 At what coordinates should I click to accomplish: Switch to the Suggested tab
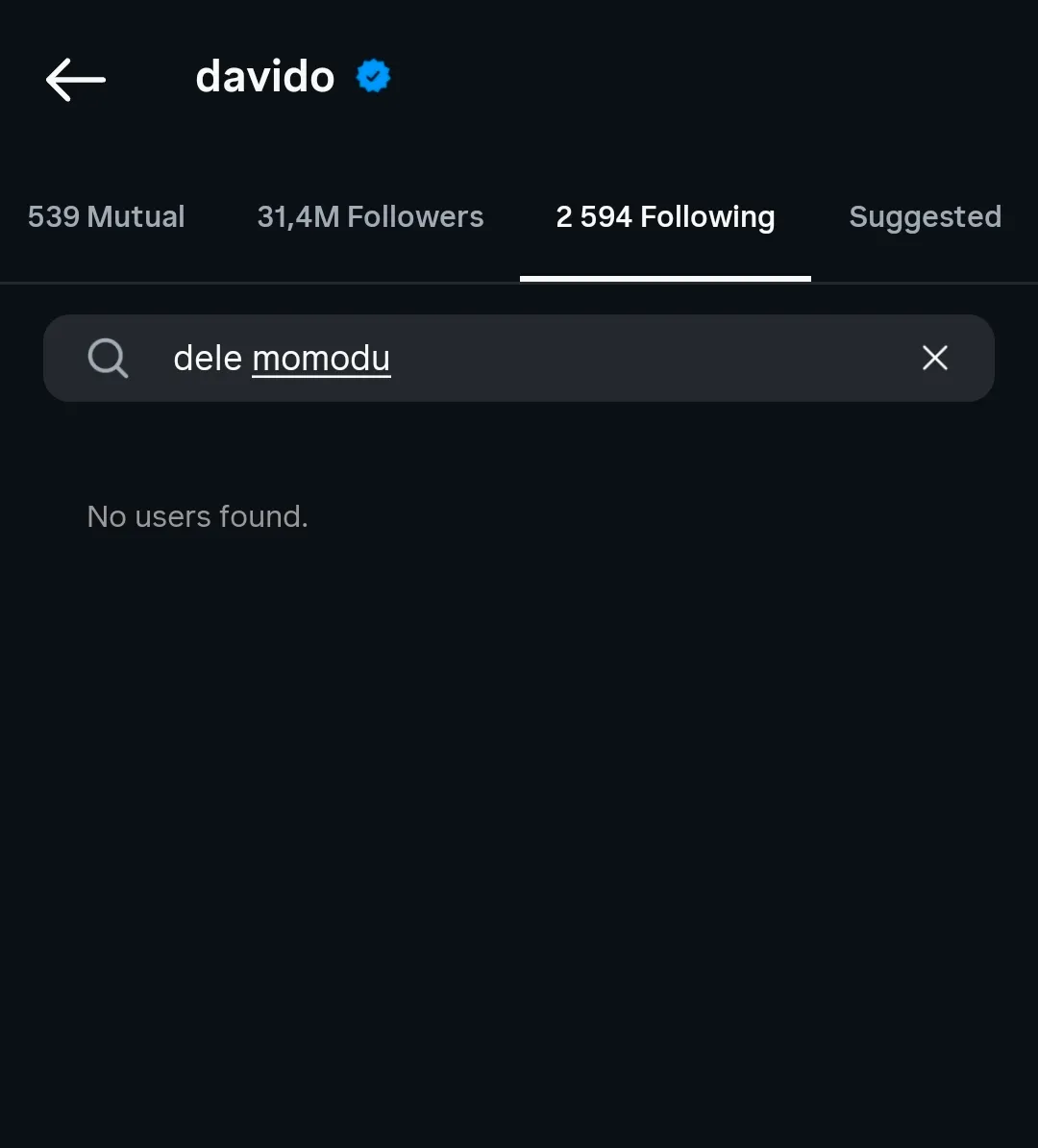(x=925, y=217)
